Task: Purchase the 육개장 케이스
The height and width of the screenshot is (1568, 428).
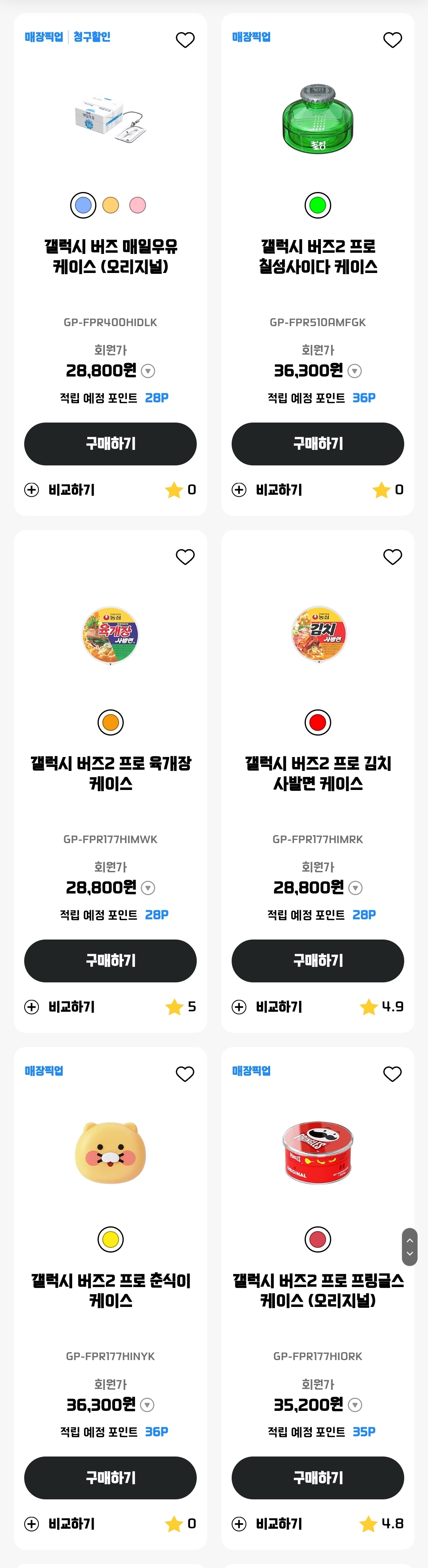Action: 110,961
